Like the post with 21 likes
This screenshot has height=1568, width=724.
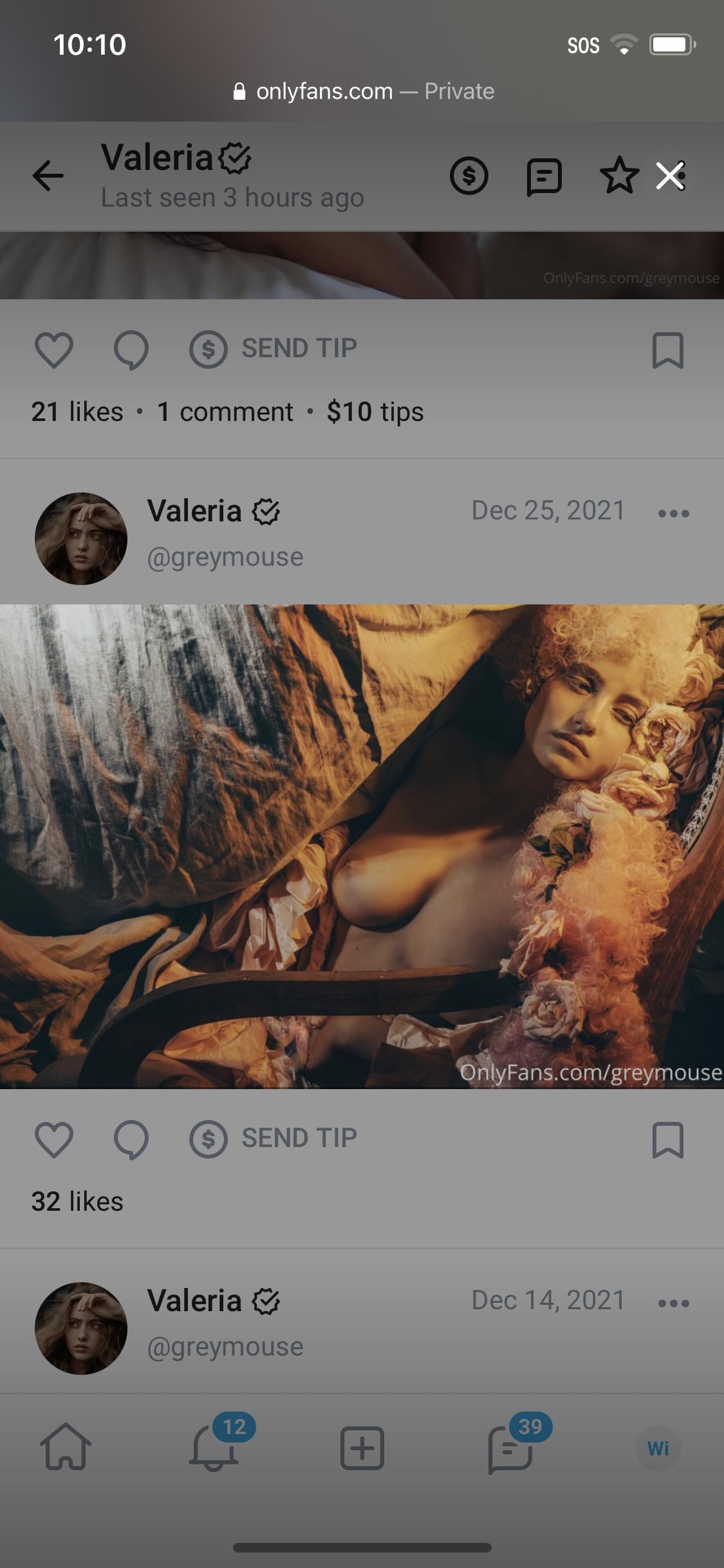tap(53, 350)
